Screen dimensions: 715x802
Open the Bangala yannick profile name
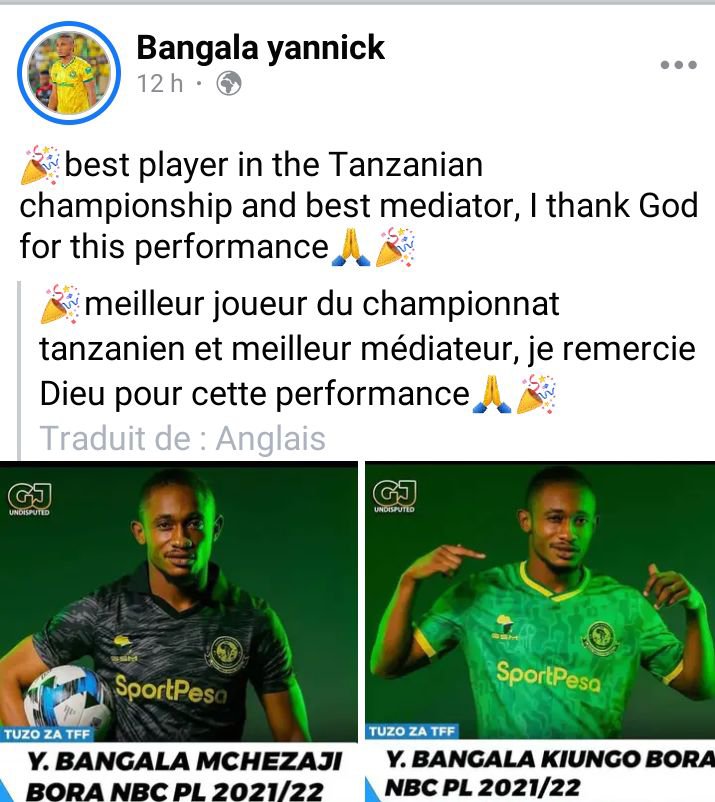tap(260, 46)
